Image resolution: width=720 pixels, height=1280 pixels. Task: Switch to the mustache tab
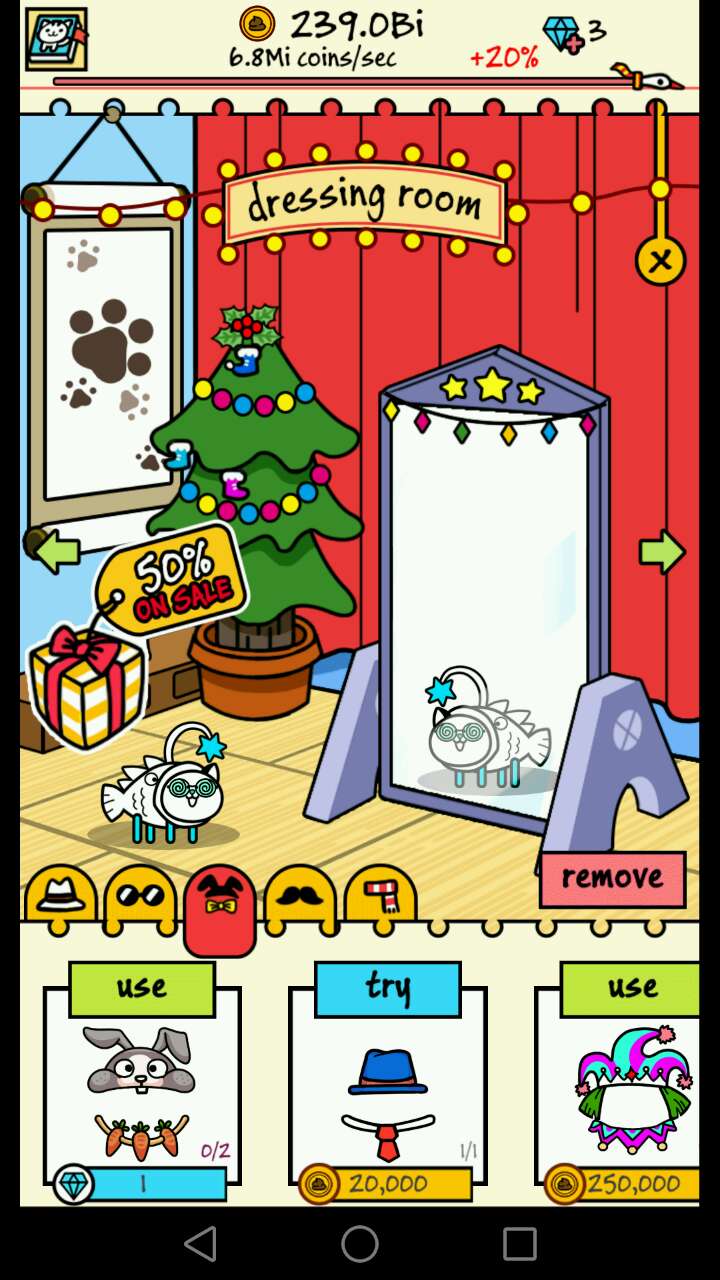[x=300, y=895]
